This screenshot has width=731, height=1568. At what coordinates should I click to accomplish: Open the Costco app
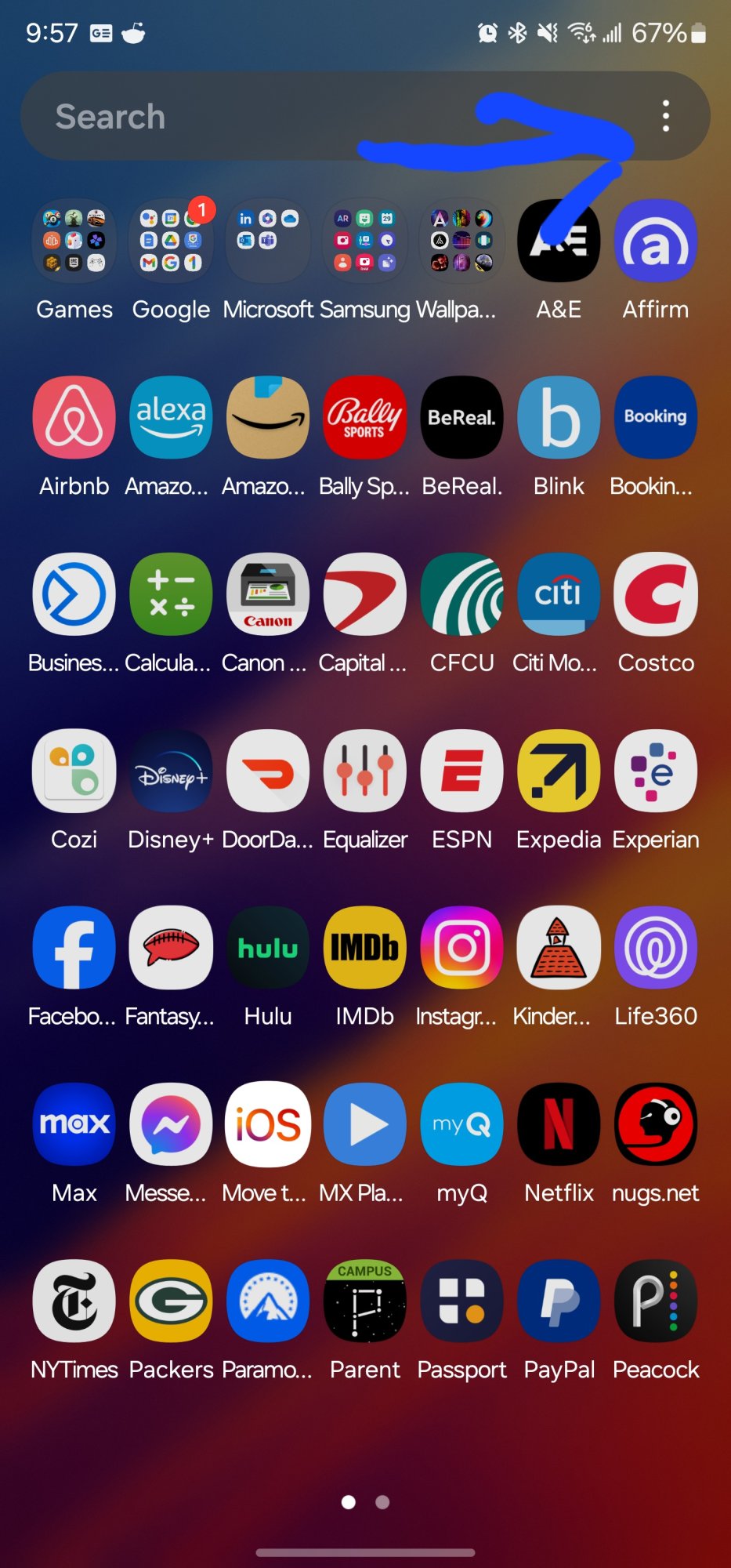point(656,593)
